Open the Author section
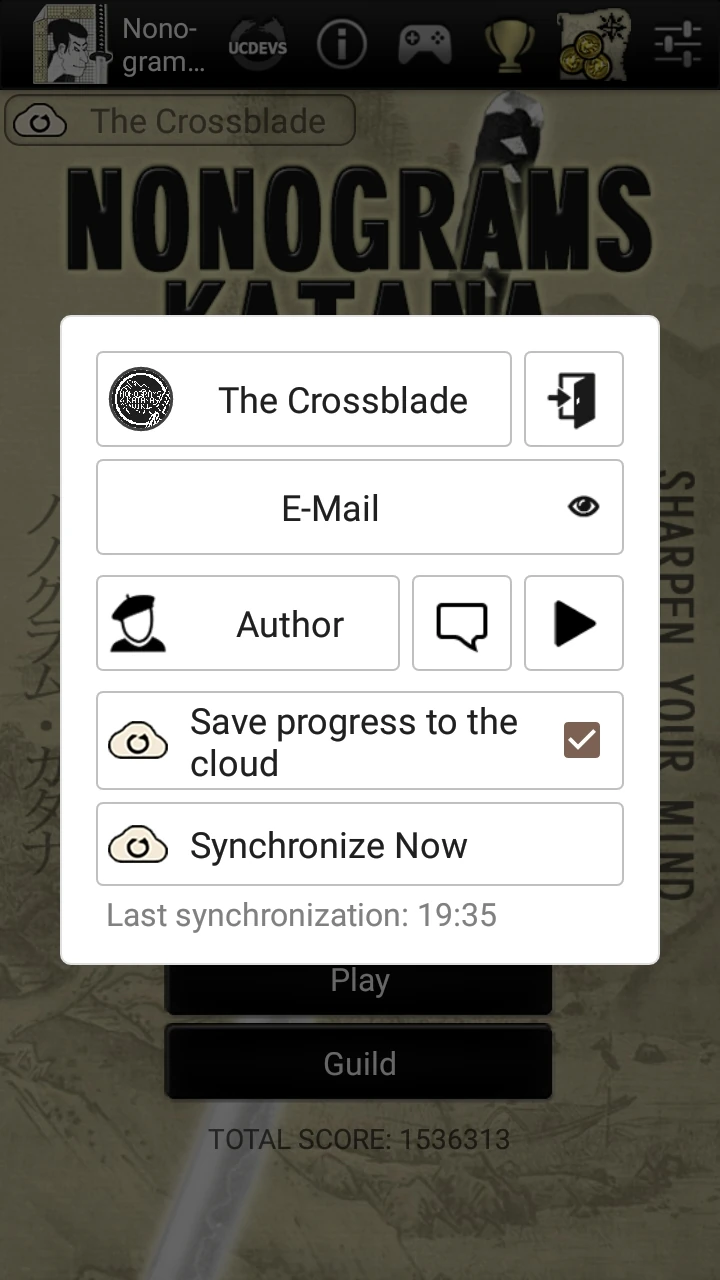Viewport: 720px width, 1280px height. (248, 623)
